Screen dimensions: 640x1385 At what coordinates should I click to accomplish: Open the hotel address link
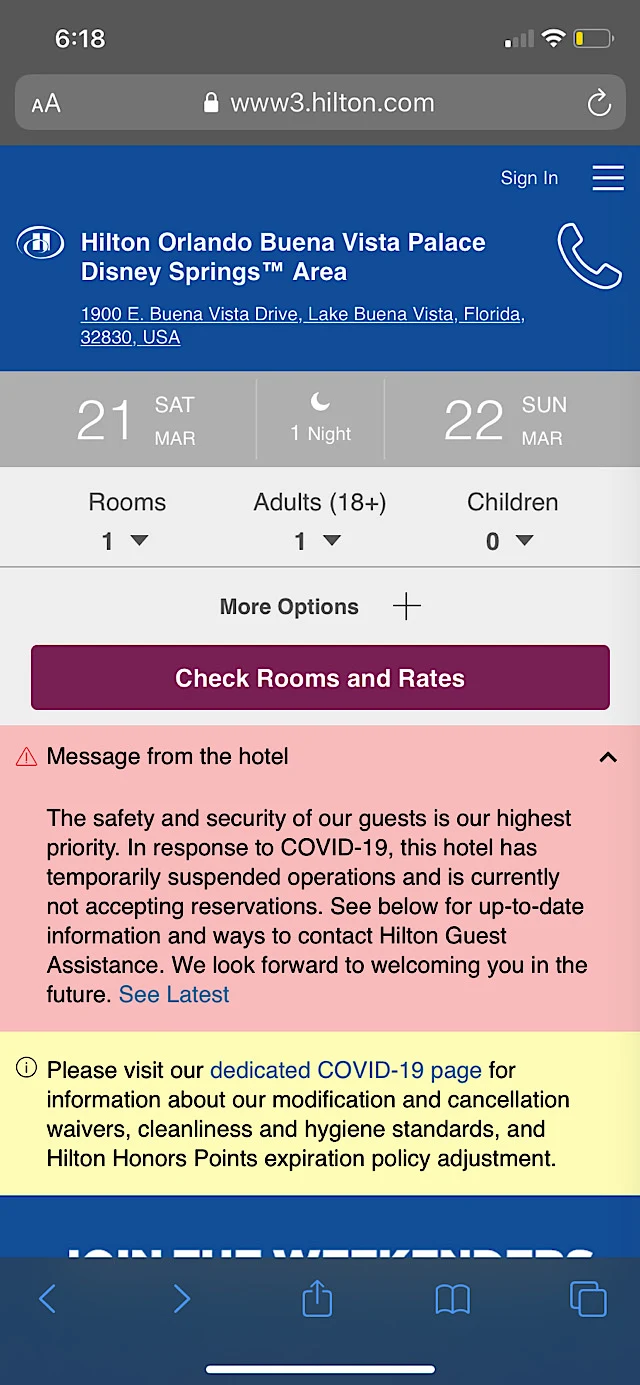[x=303, y=326]
